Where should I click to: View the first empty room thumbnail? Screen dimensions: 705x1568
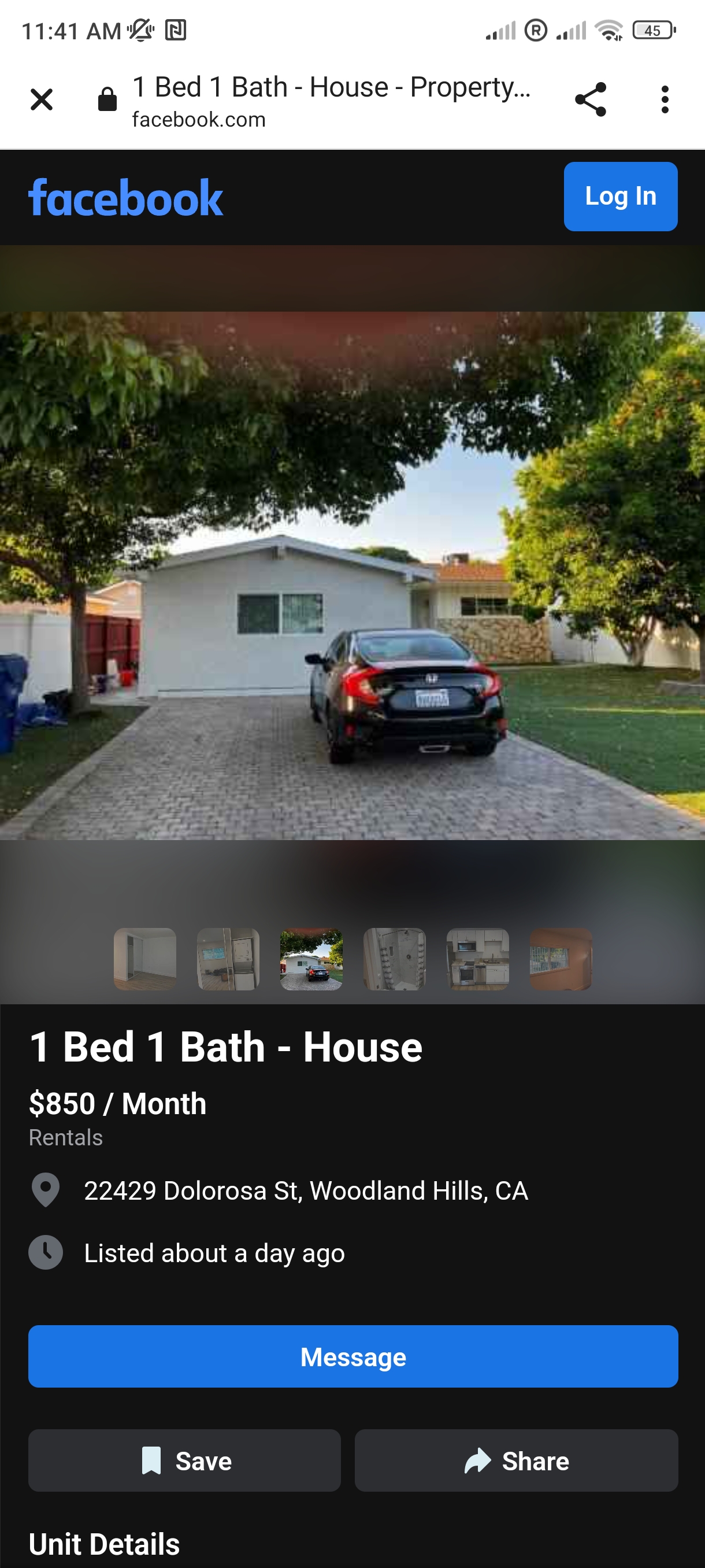(145, 959)
